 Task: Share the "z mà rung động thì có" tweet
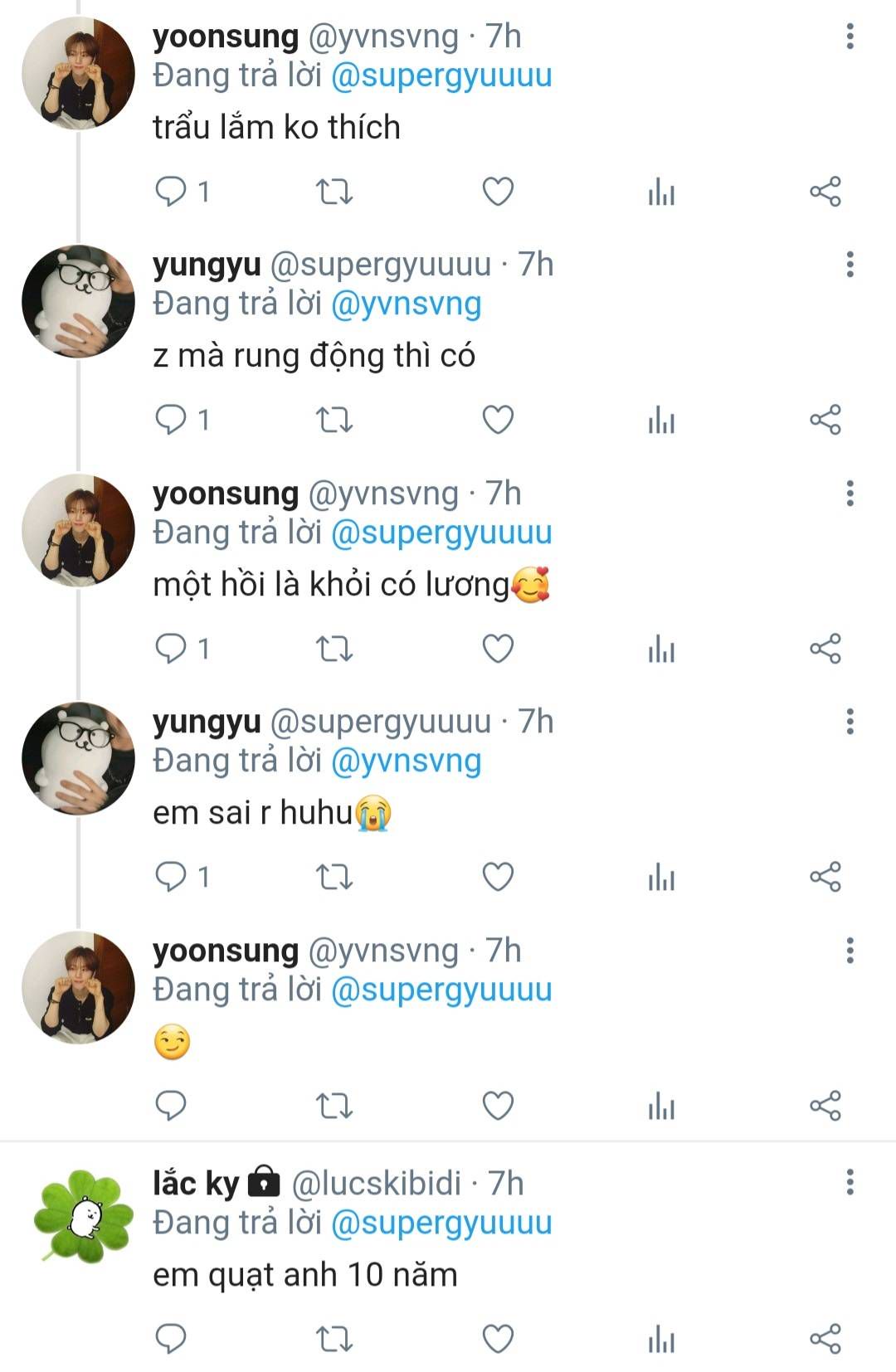[825, 420]
